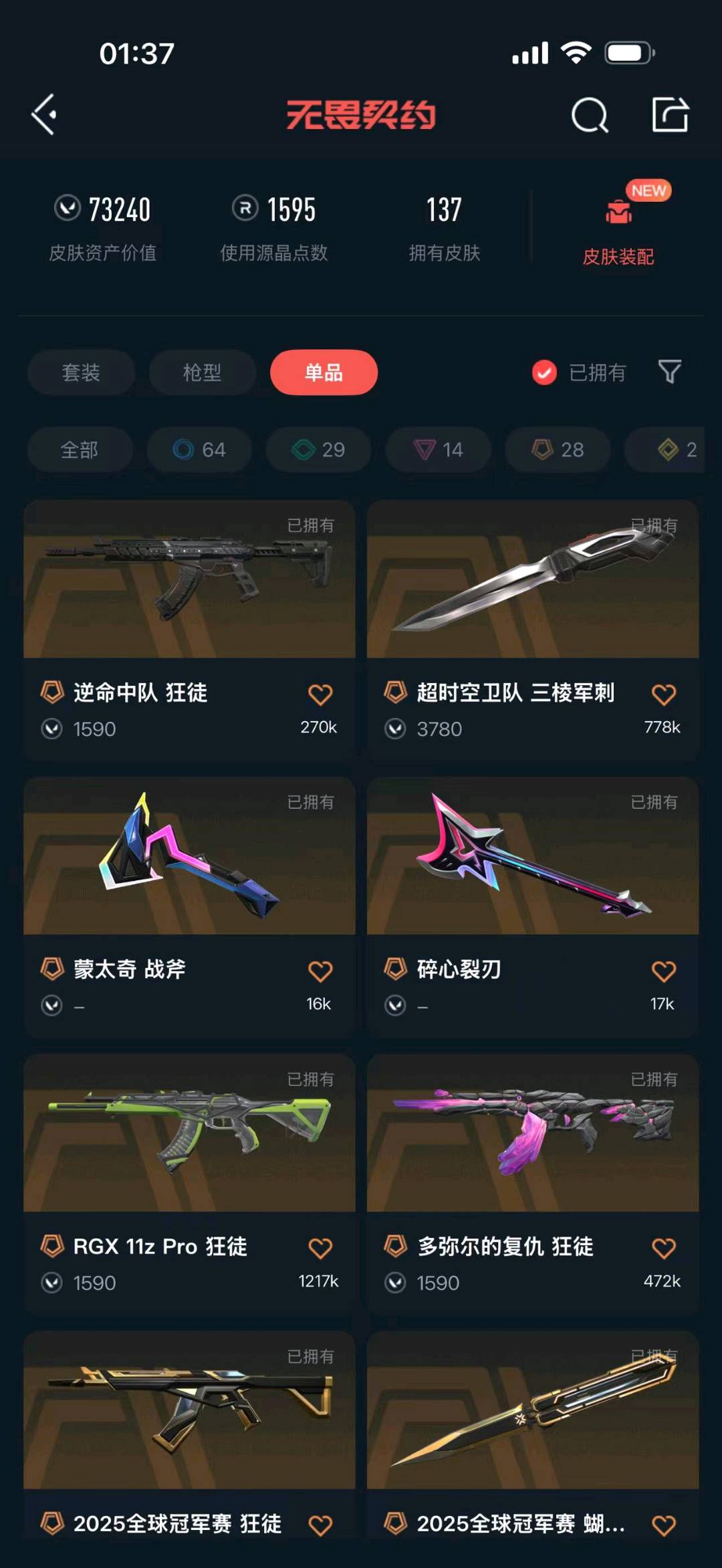This screenshot has height=1568, width=722.
Task: Open the funnel filter icon
Action: click(x=669, y=372)
